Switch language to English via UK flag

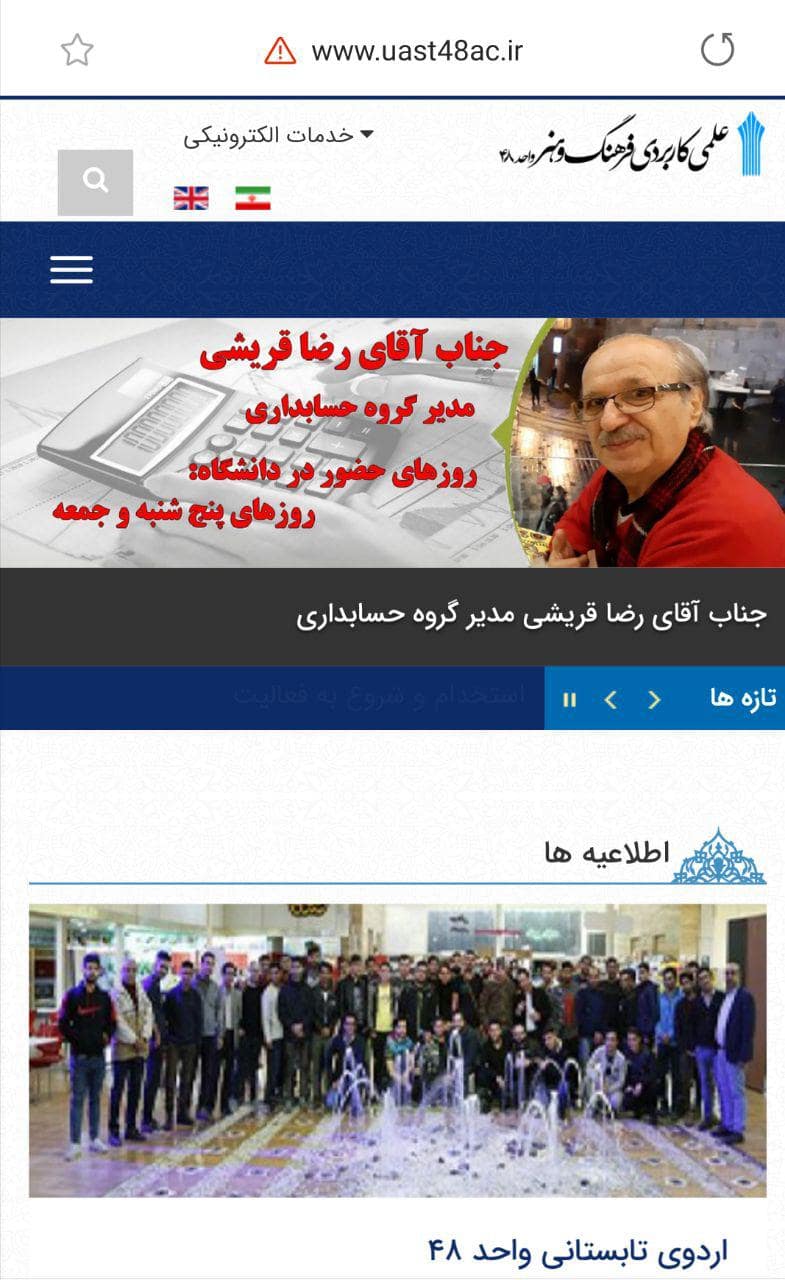click(x=191, y=198)
